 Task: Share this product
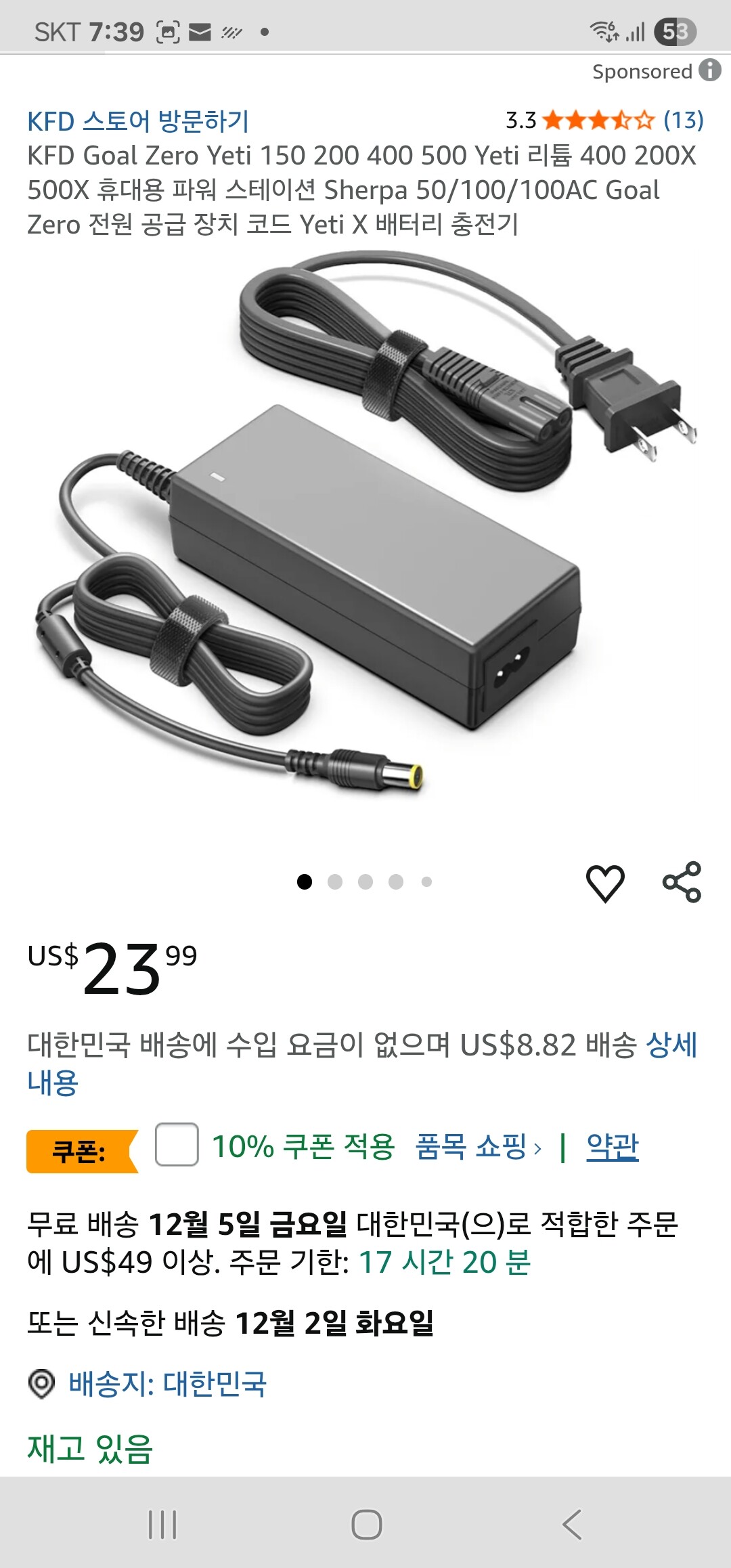682,882
